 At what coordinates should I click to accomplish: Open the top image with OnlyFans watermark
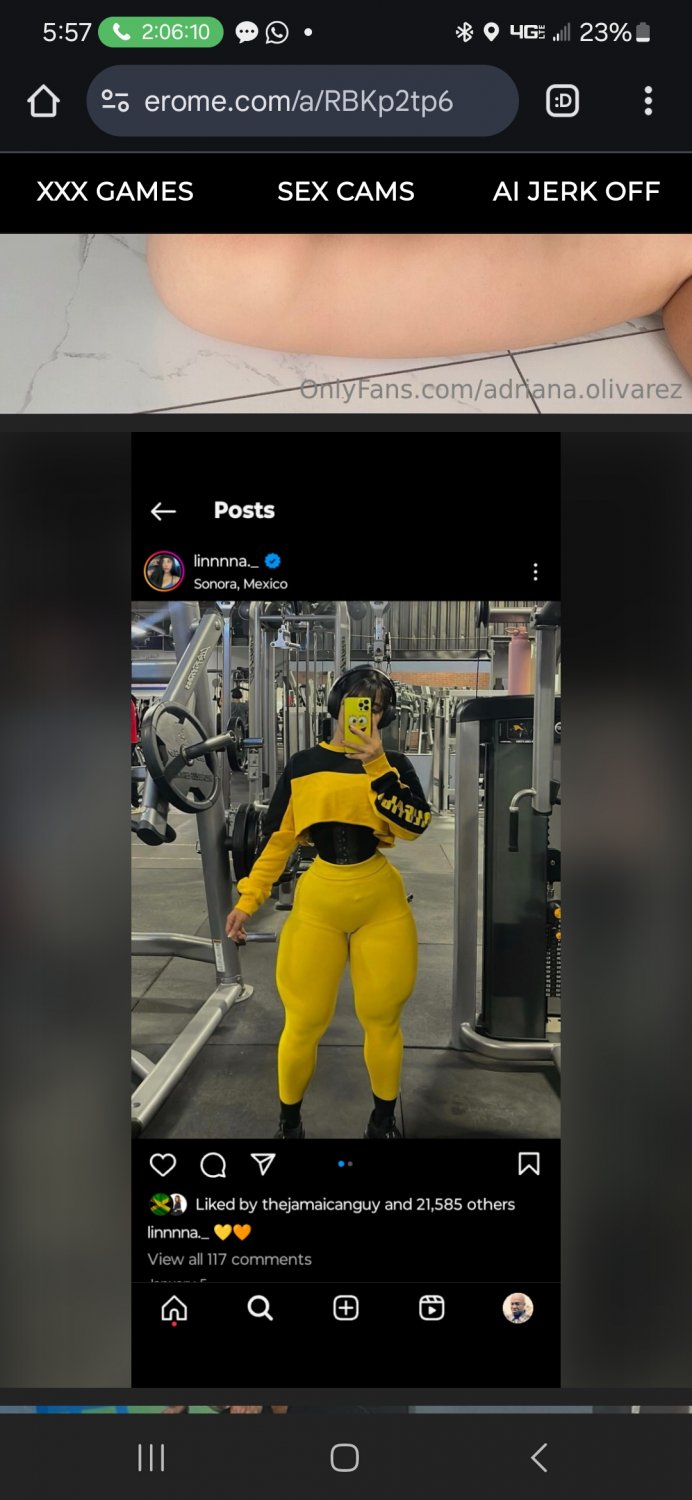(x=346, y=320)
